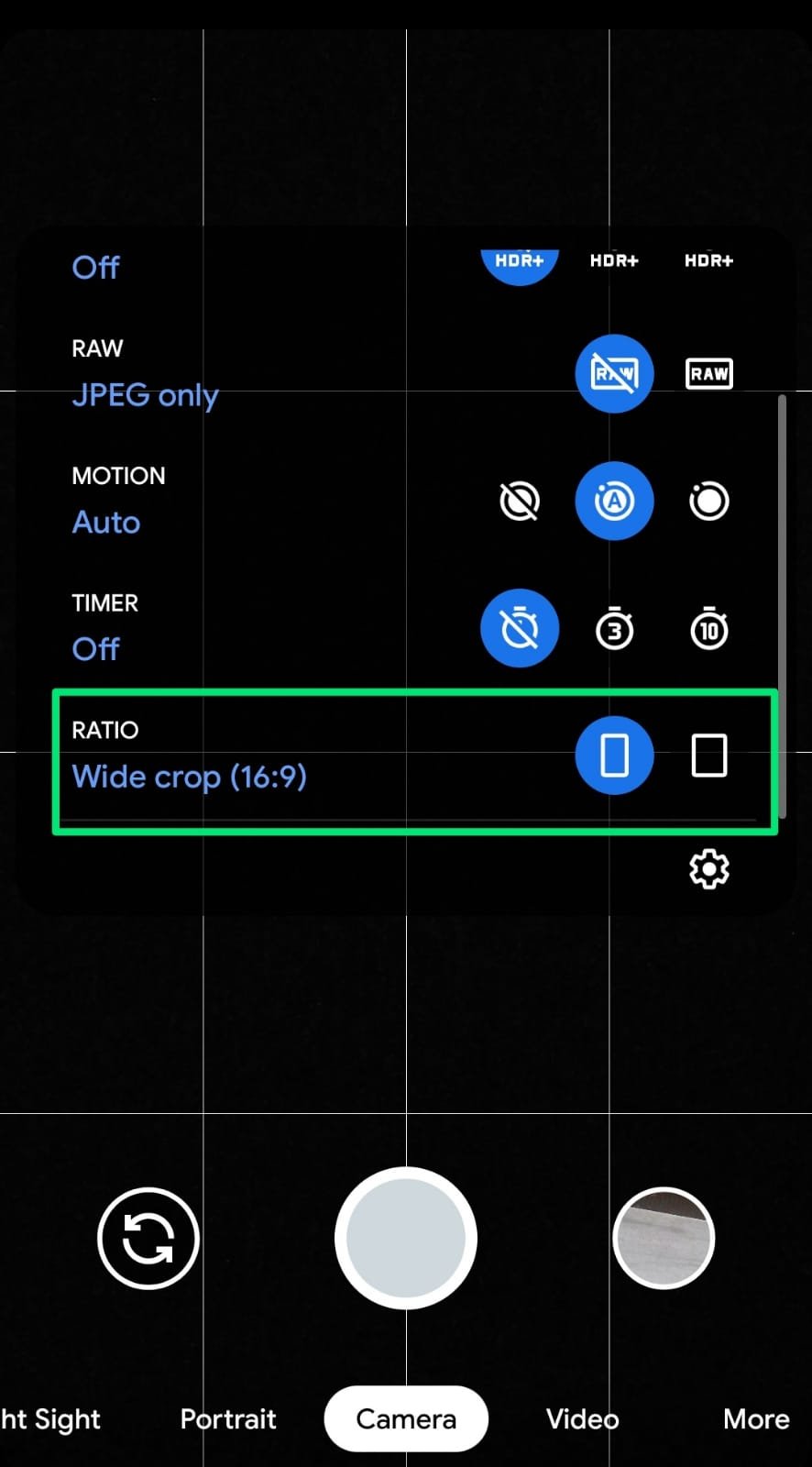Screen dimensions: 812x1467
Task: Set motion photos to Auto
Action: [614, 502]
